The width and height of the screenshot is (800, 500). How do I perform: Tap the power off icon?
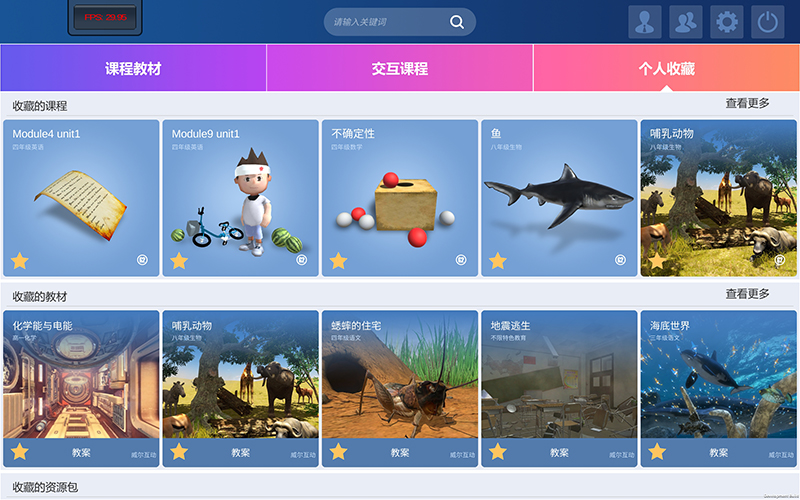(768, 21)
